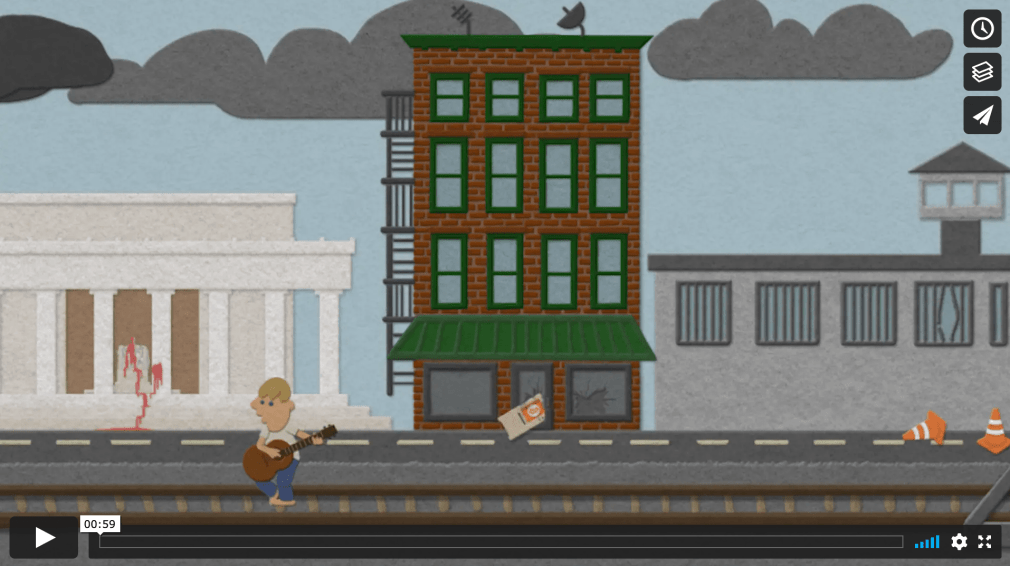Add video to Watch Later

pyautogui.click(x=982, y=28)
